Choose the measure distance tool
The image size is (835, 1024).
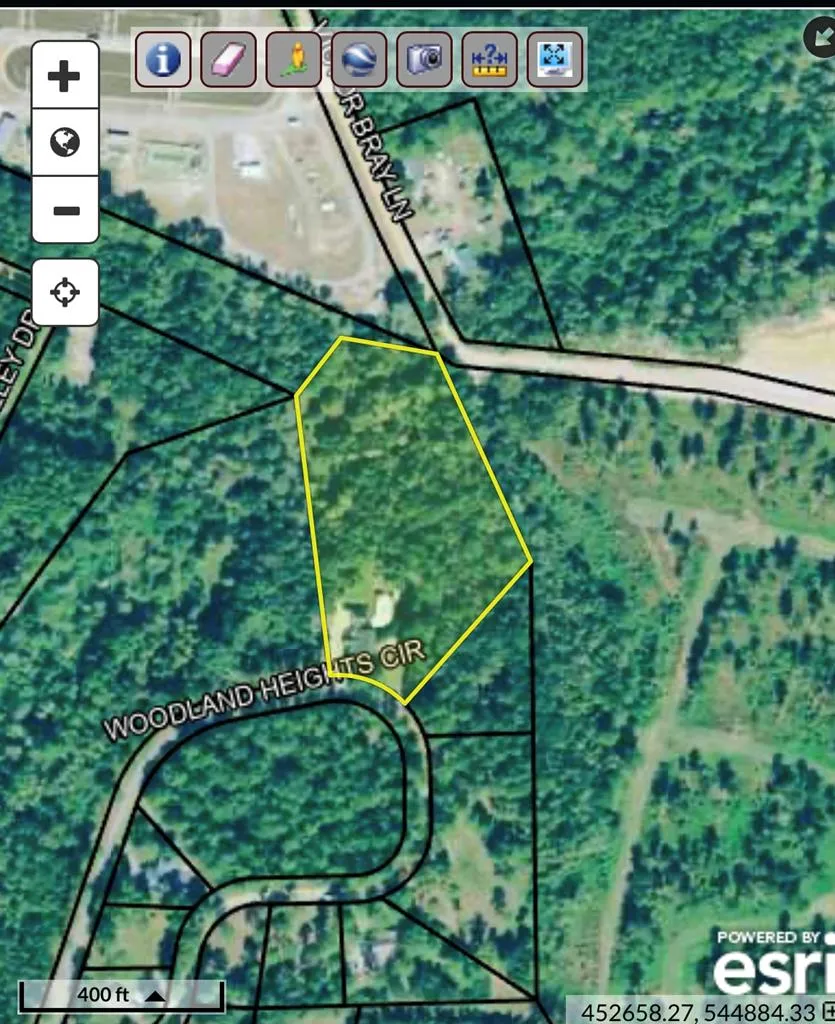point(490,59)
